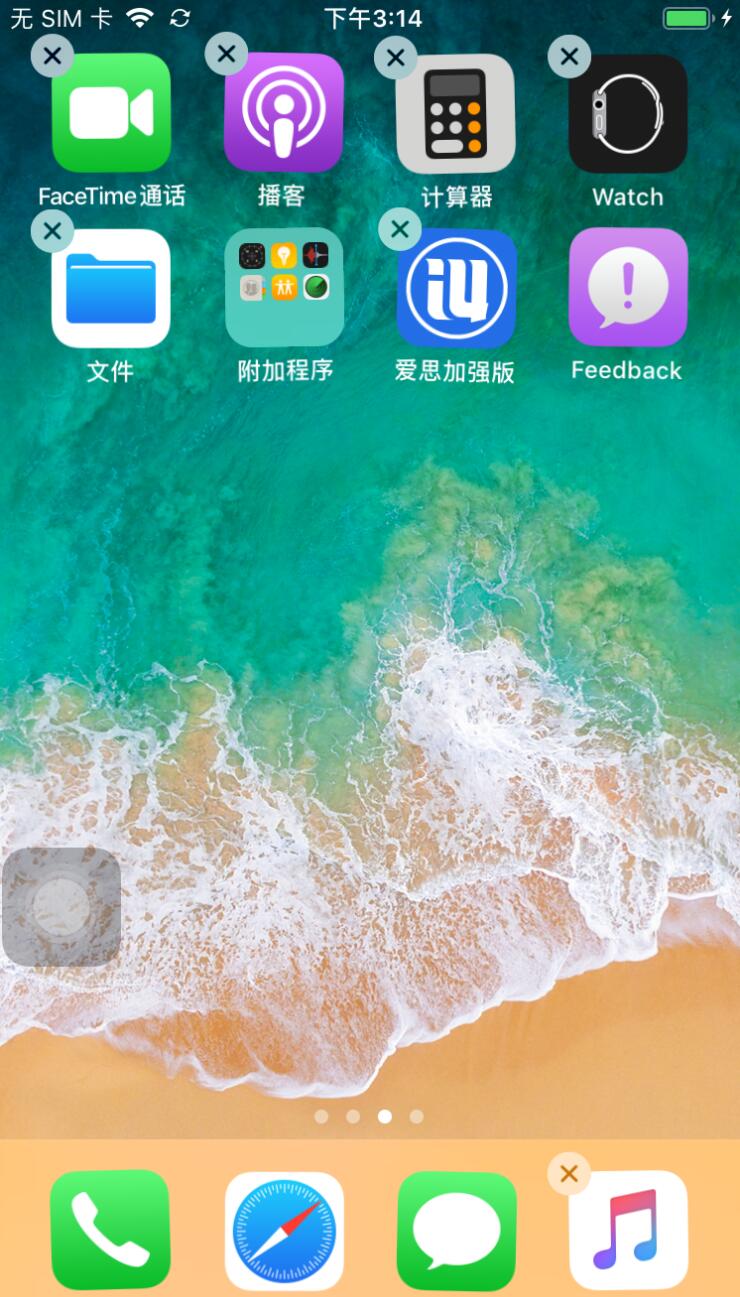This screenshot has height=1297, width=740.
Task: Open the AssistiveTouch floating button
Action: (x=62, y=907)
